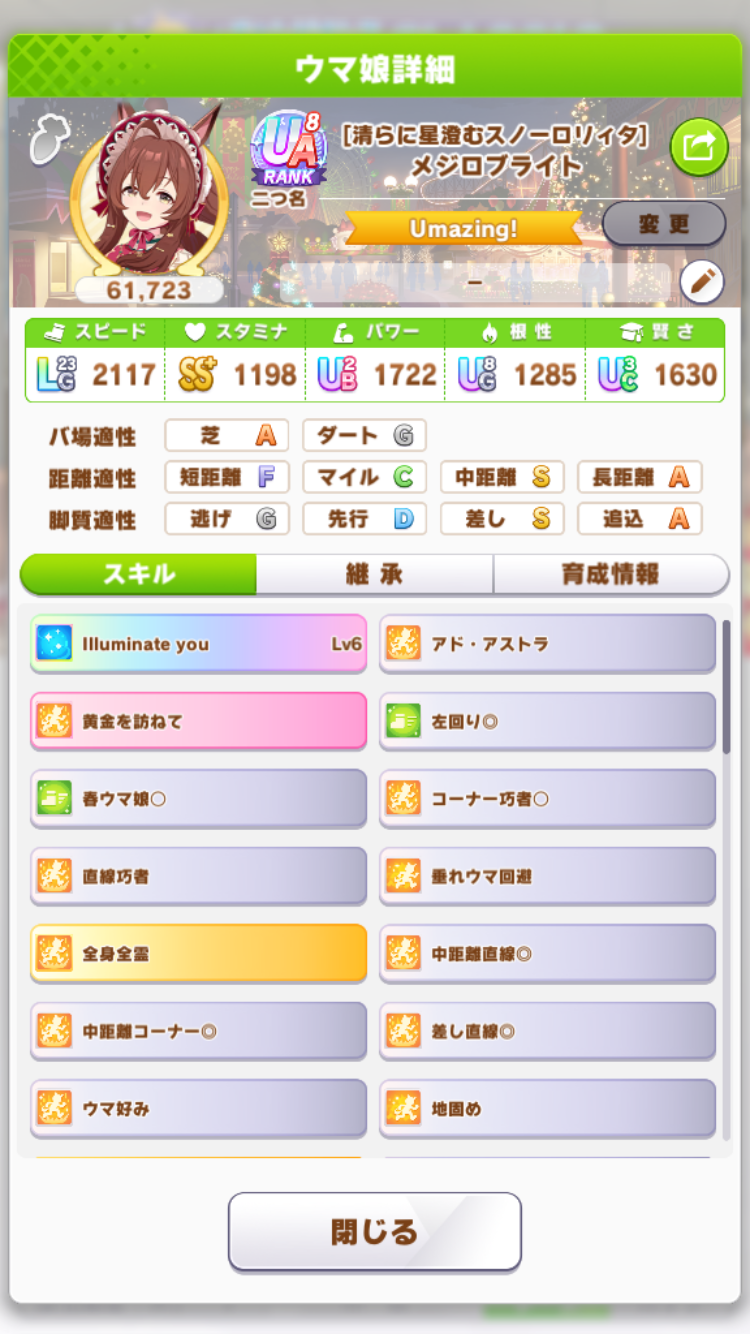The height and width of the screenshot is (1334, 750).
Task: Select the スキル tab
Action: coord(138,574)
